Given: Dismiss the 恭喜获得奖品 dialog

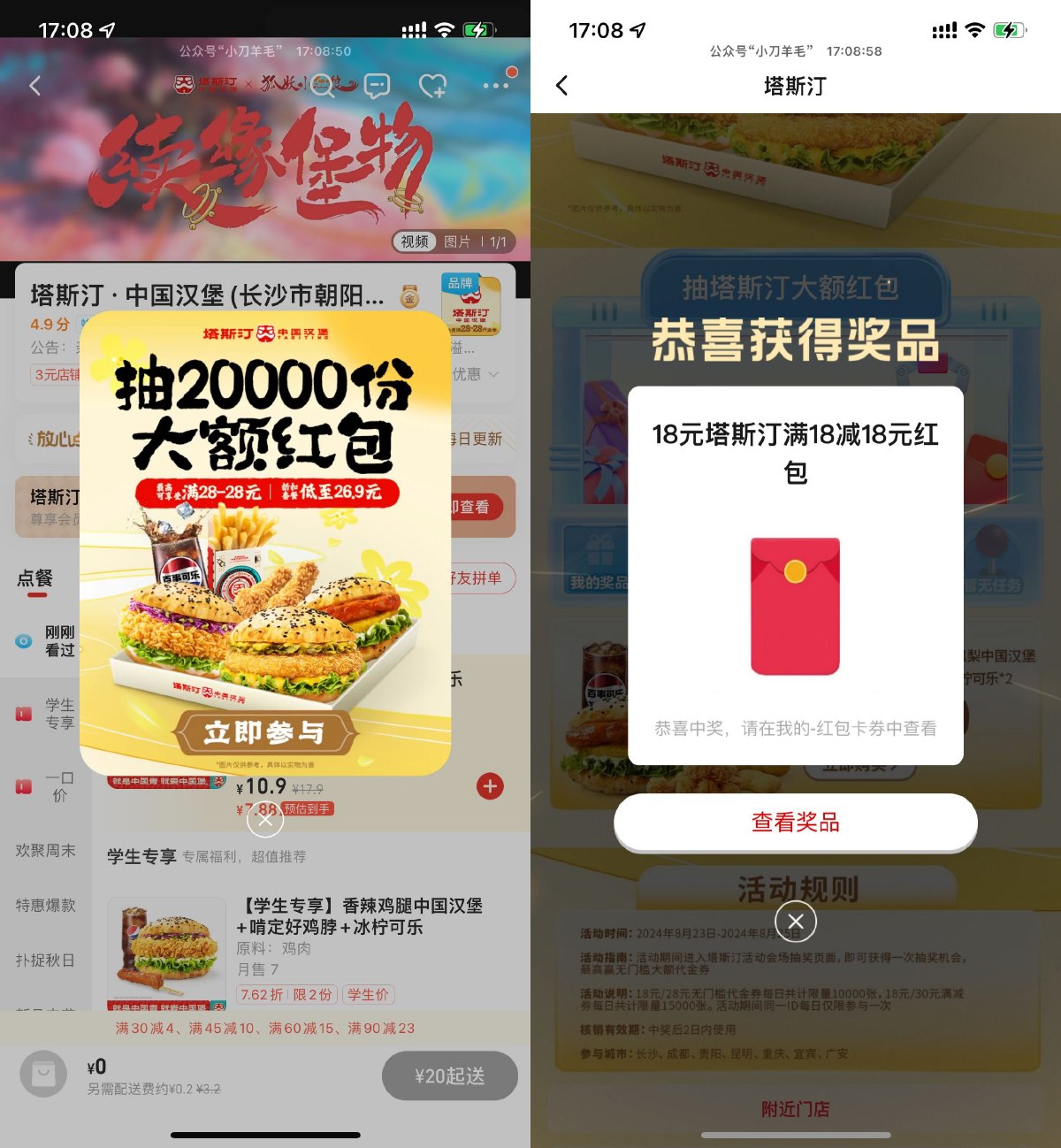Looking at the screenshot, I should (x=795, y=922).
